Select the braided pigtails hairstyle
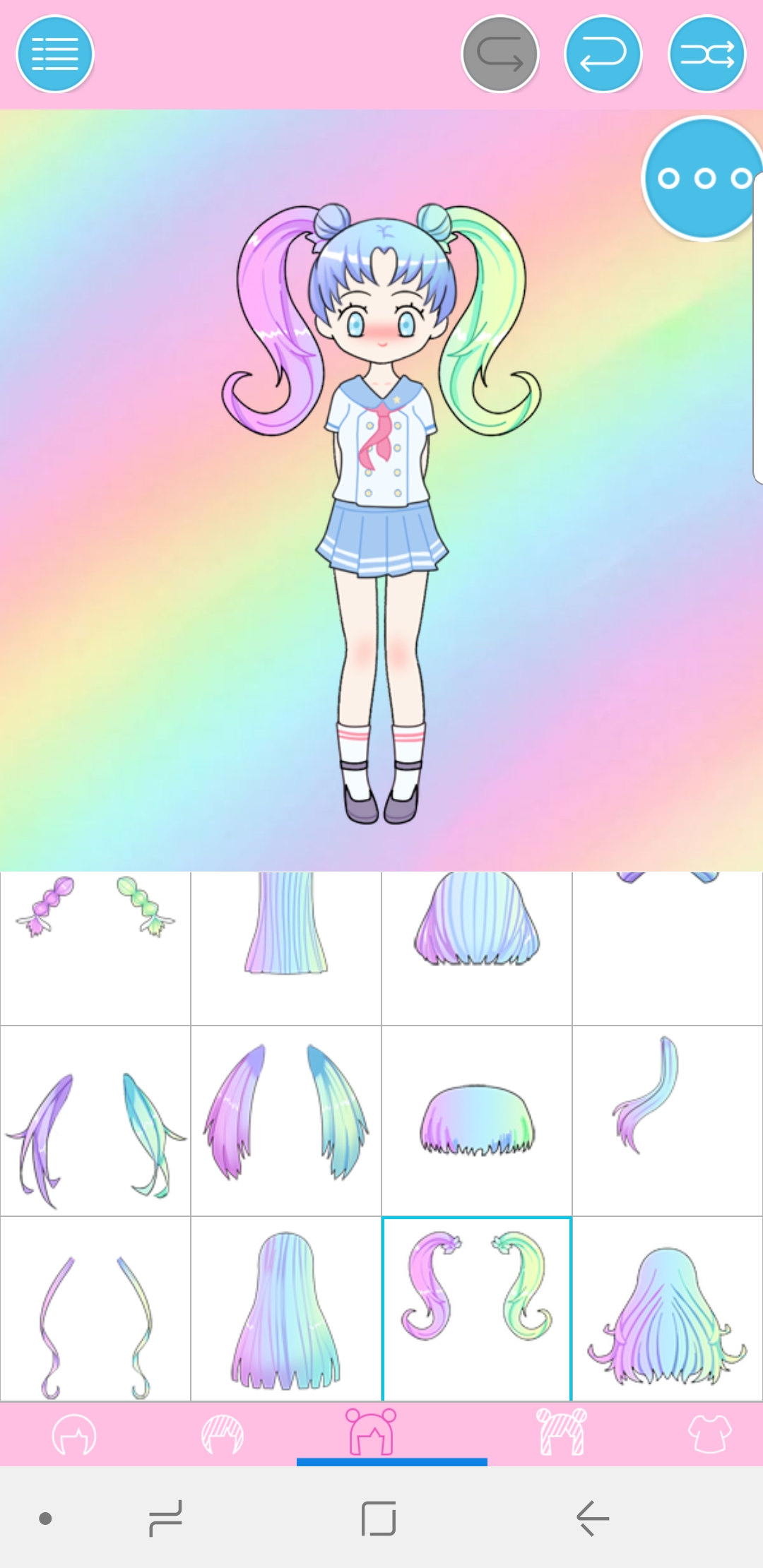The width and height of the screenshot is (763, 1568). point(95,948)
